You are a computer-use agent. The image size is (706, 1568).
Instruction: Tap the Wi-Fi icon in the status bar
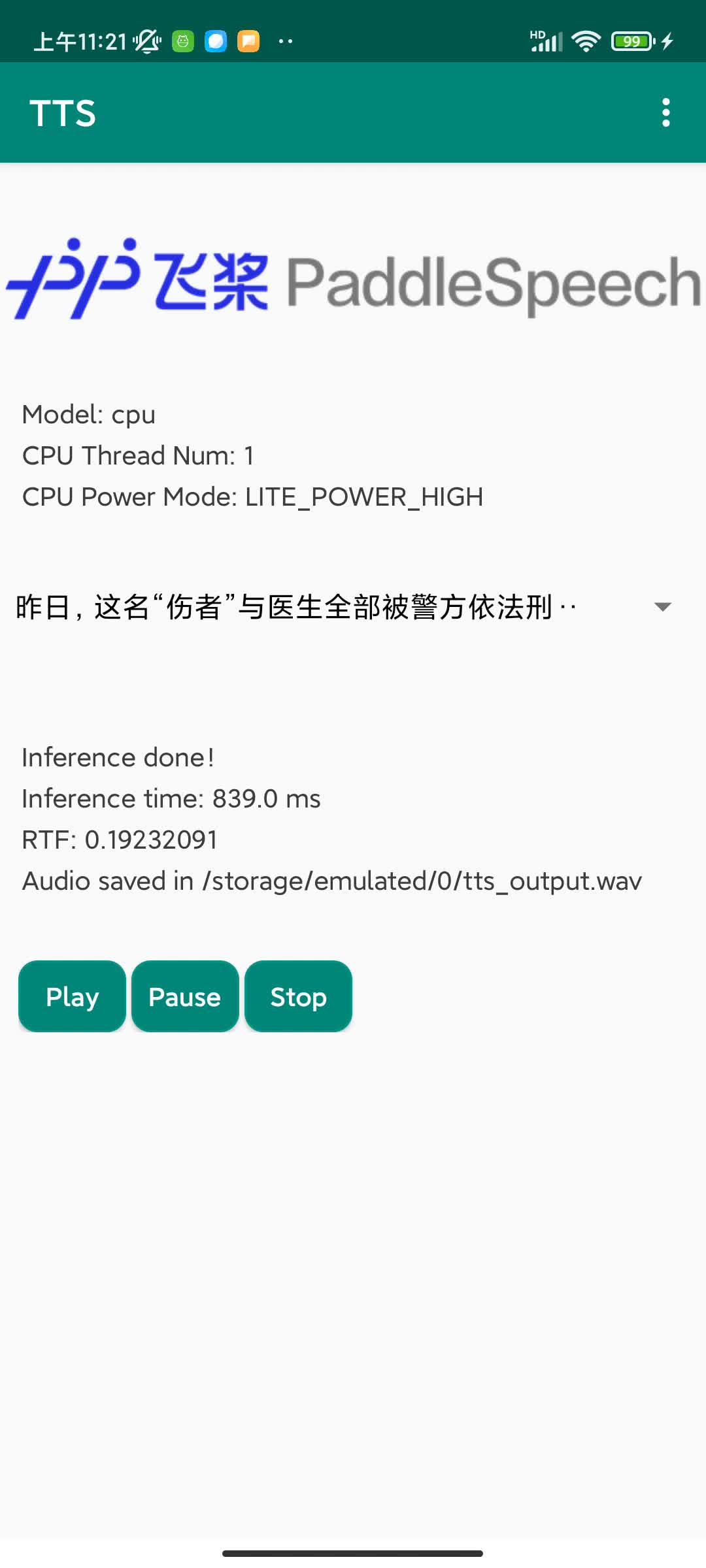(585, 41)
